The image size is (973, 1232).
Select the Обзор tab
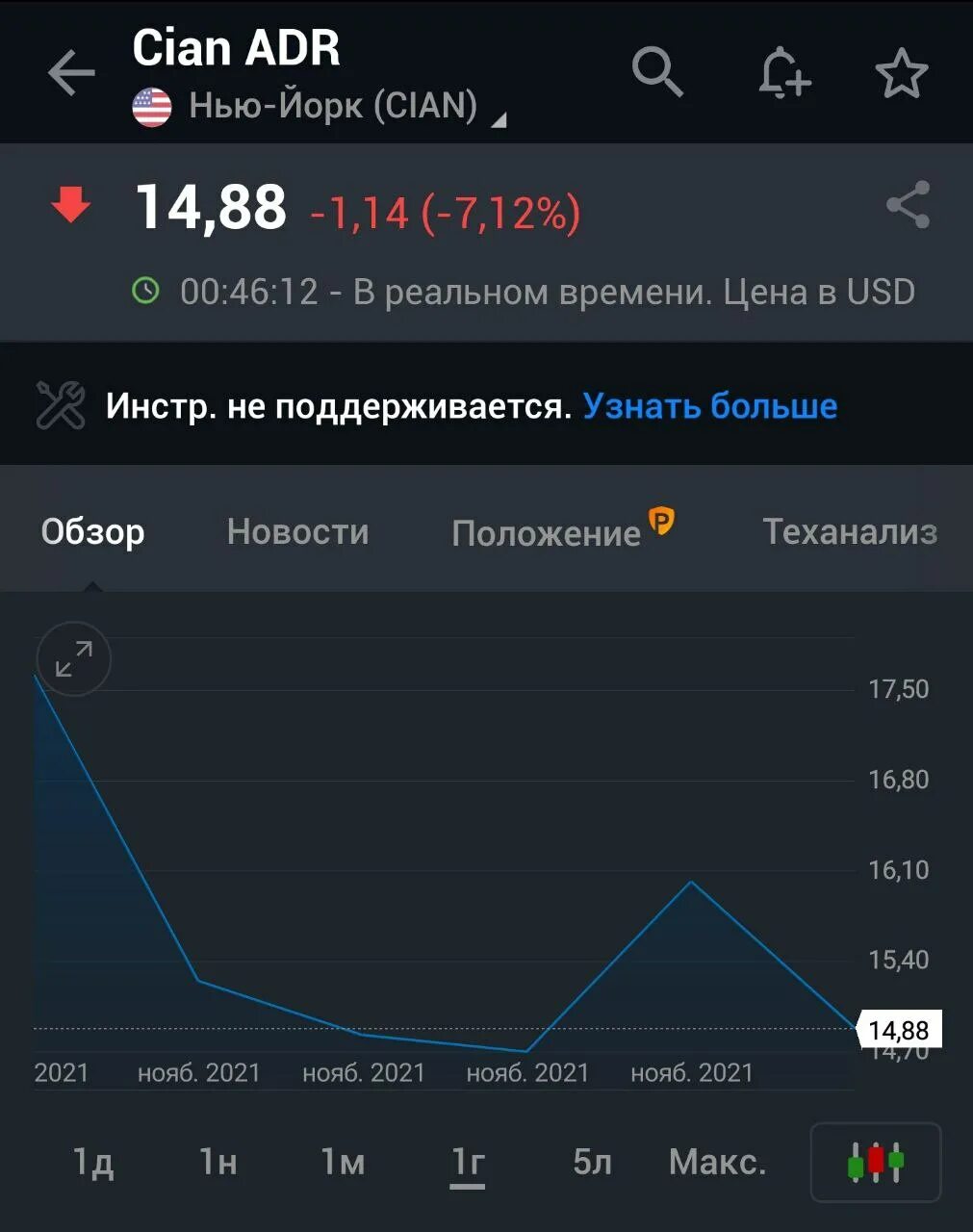pyautogui.click(x=92, y=531)
